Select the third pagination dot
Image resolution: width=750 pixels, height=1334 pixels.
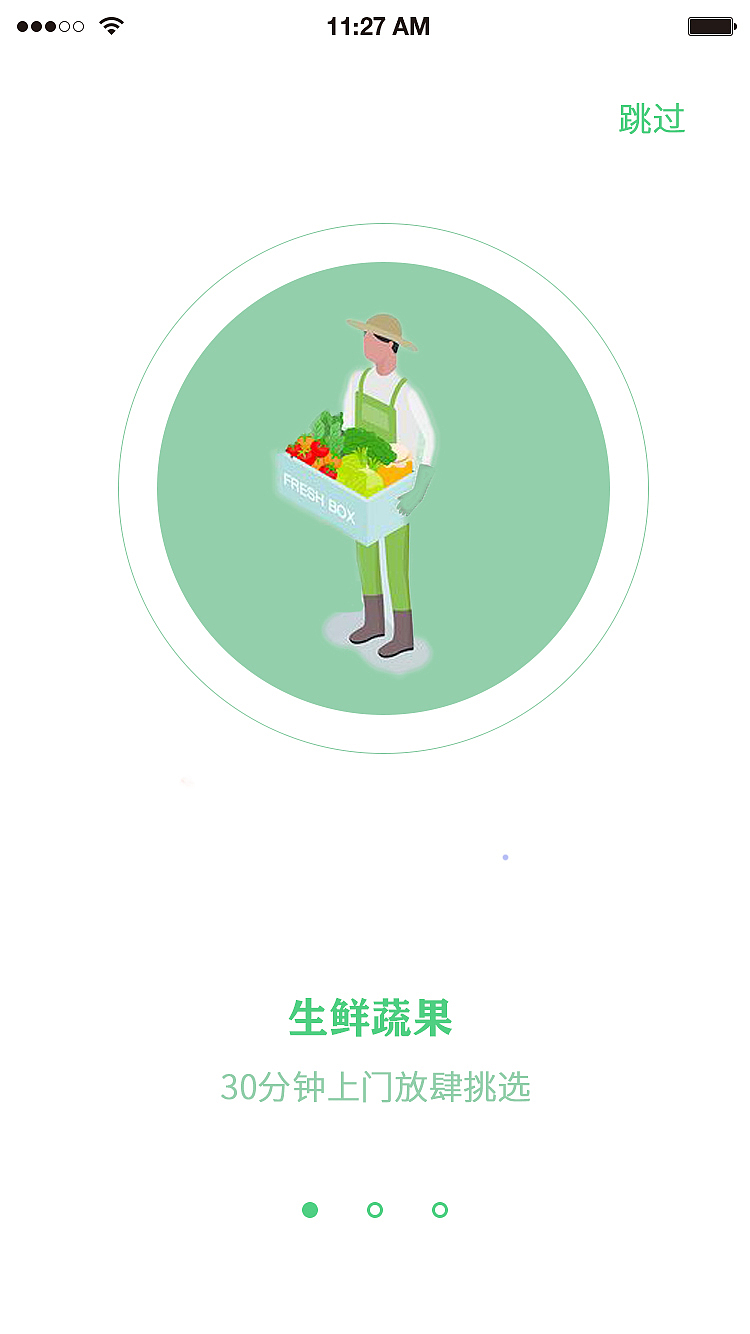(440, 1210)
